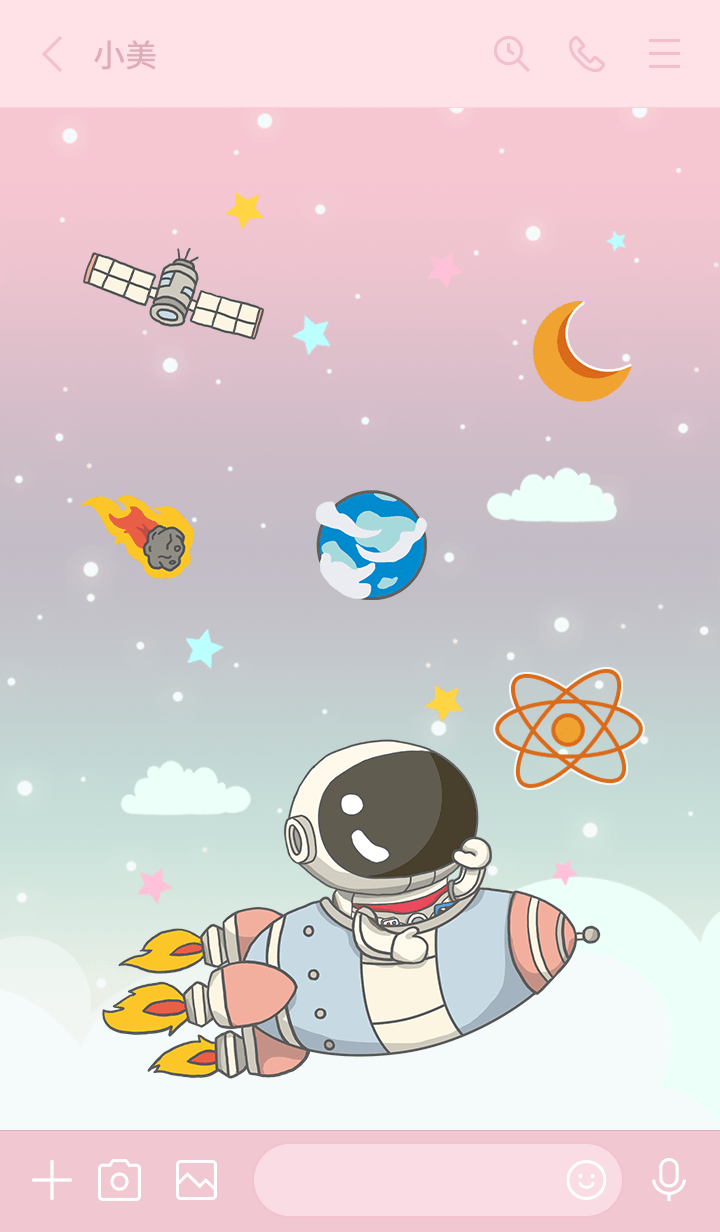Pick an image from the gallery
The height and width of the screenshot is (1232, 720).
coord(196,1180)
